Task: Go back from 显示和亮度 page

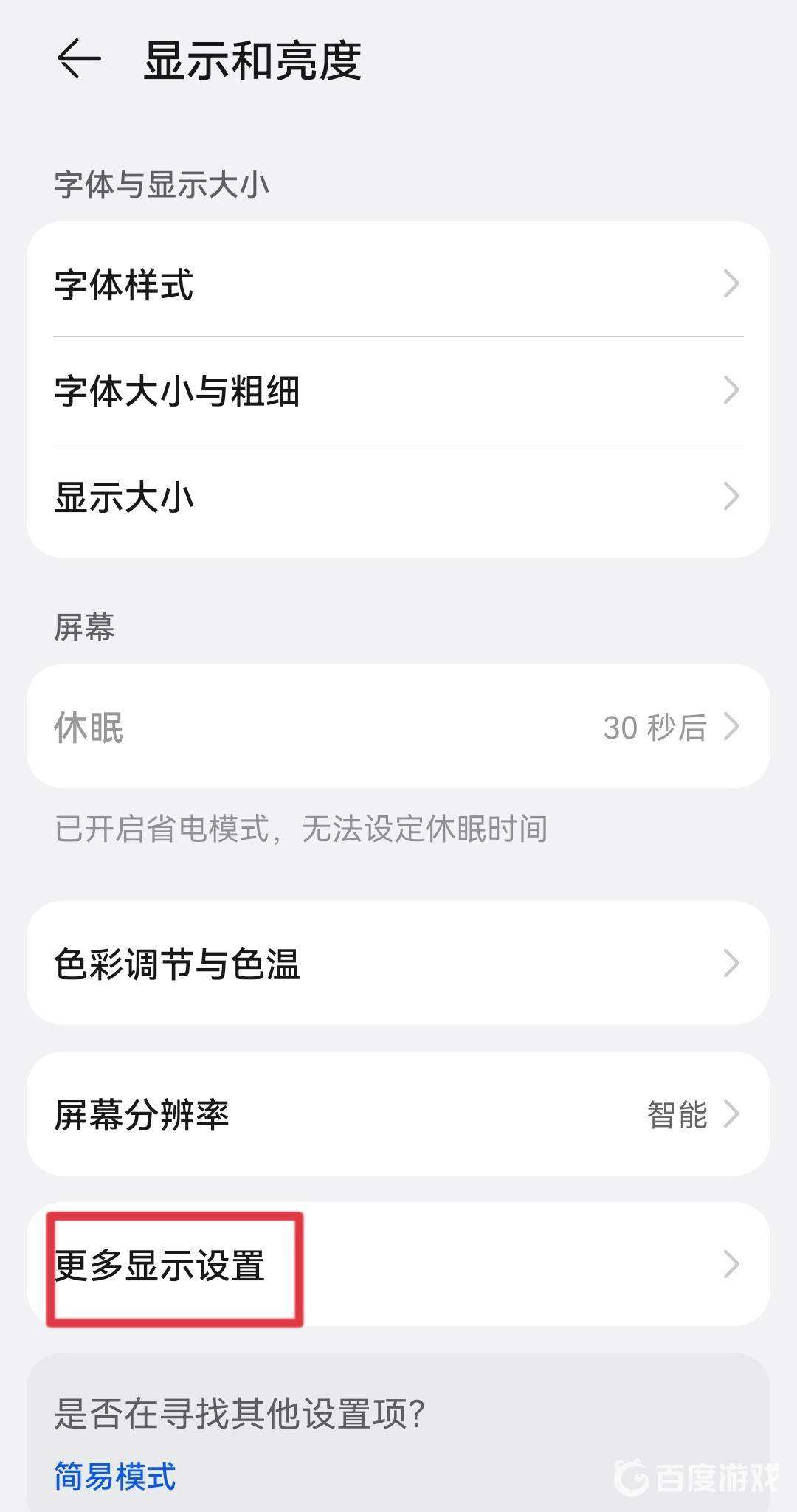Action: [78, 59]
